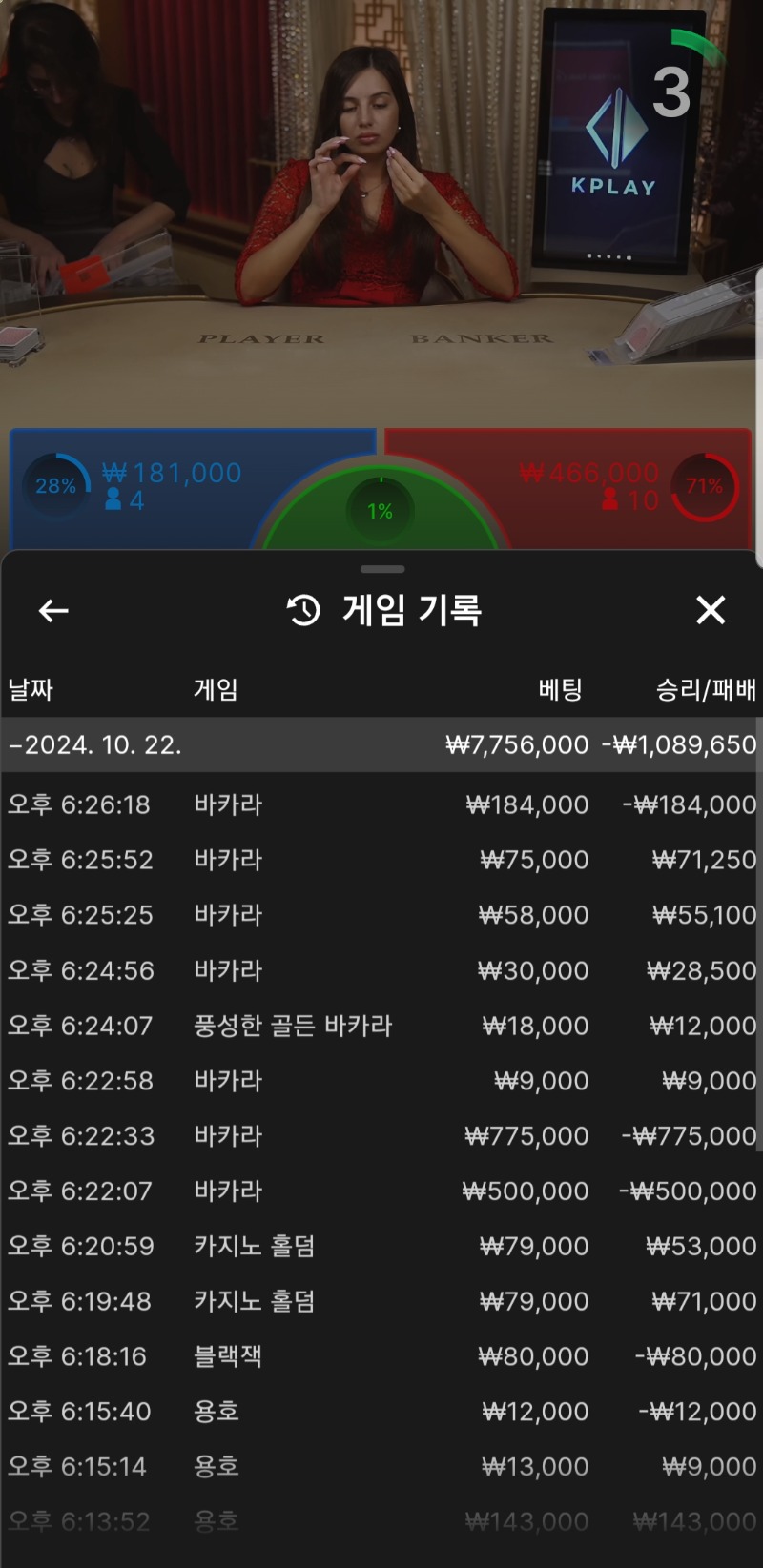Image resolution: width=763 pixels, height=1568 pixels.
Task: Open the 오후 6:25:52 바카라 record
Action: point(381,860)
